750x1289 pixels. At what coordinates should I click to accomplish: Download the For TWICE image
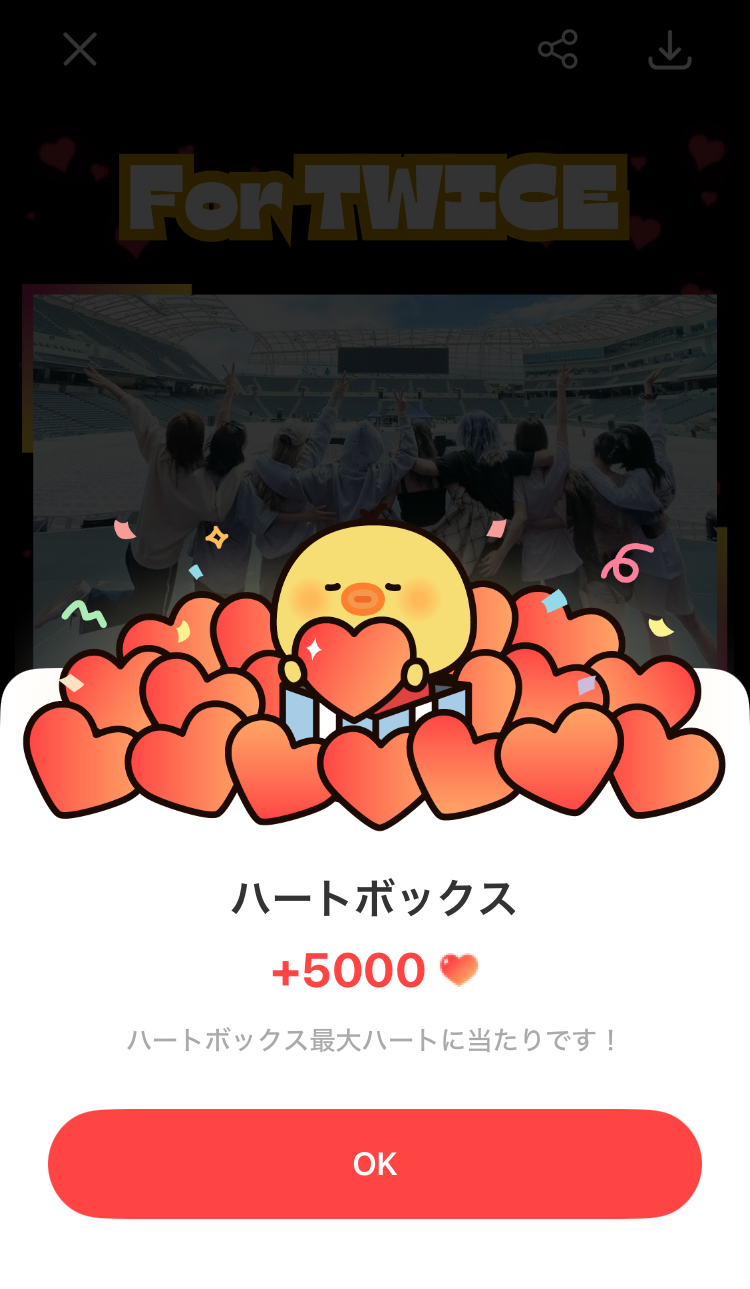[670, 50]
